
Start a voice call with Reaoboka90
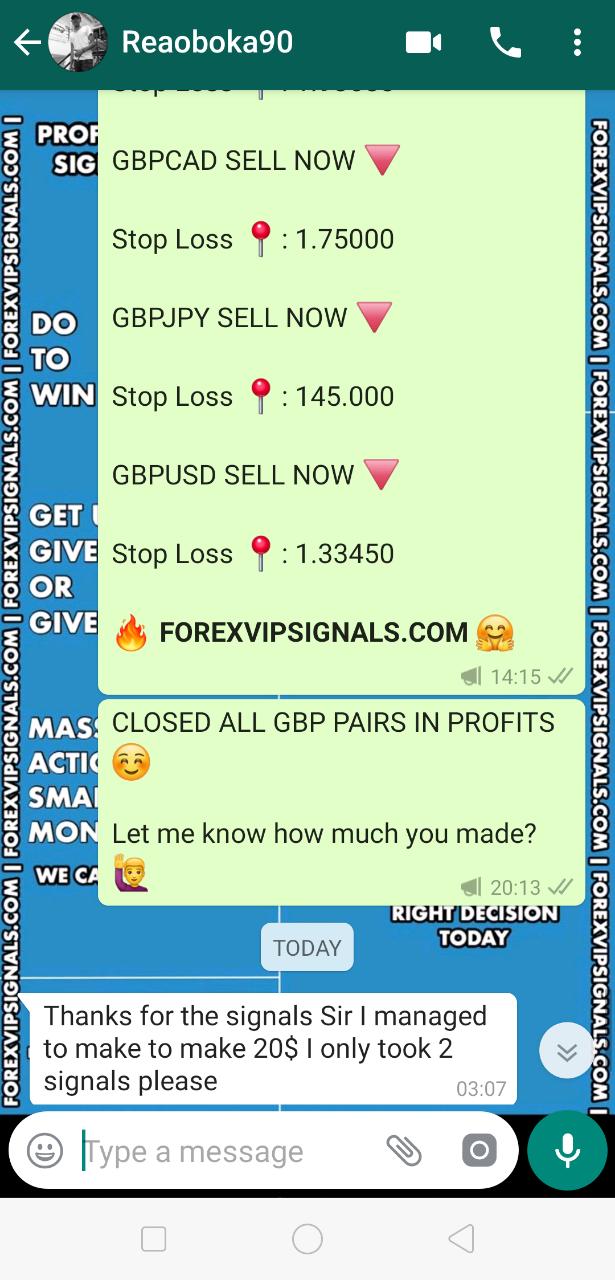(505, 43)
